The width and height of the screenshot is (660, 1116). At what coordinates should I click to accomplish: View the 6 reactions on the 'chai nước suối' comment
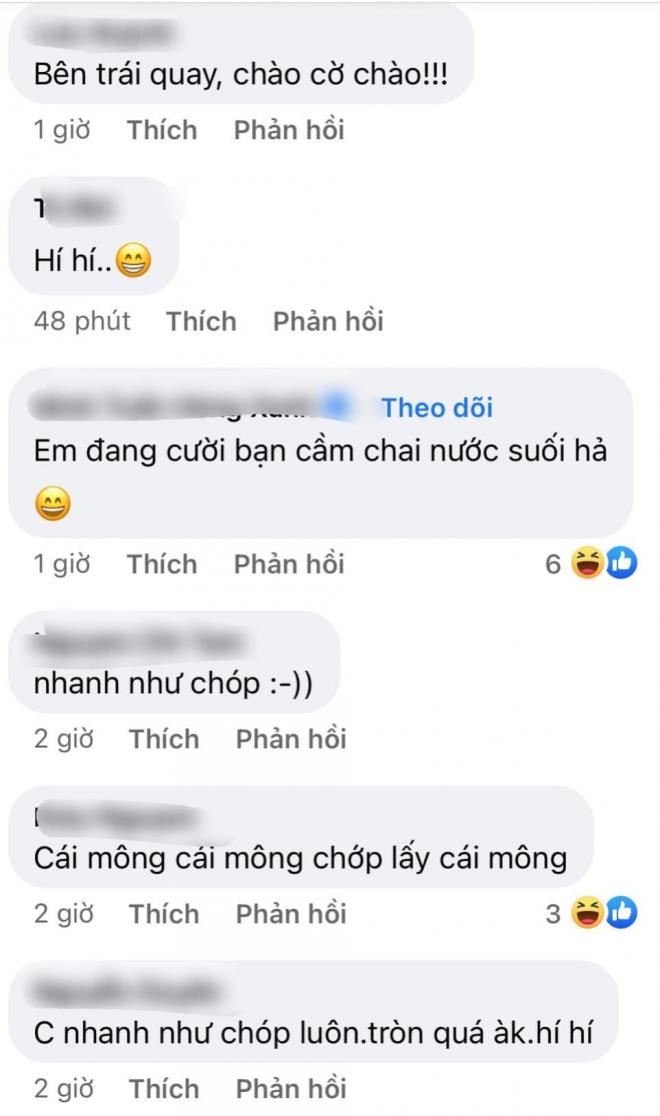(x=591, y=564)
